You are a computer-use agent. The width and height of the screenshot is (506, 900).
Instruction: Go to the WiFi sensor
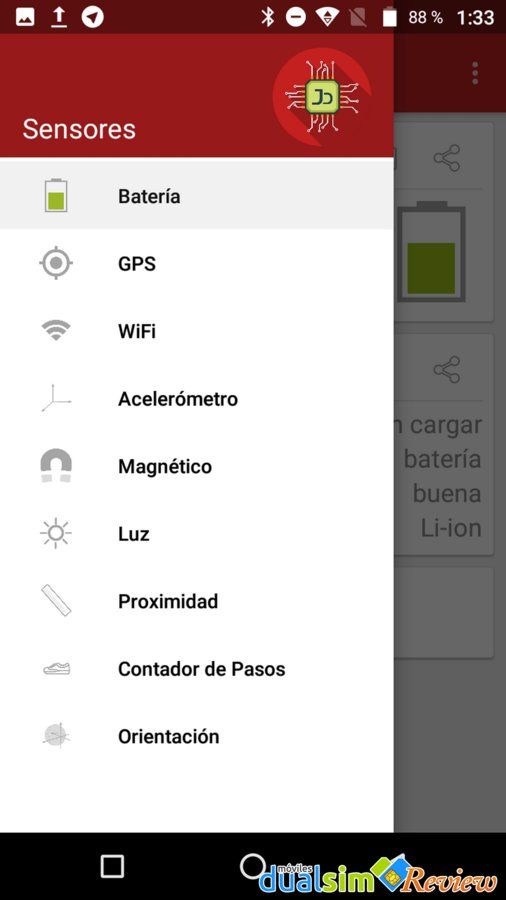pyautogui.click(x=197, y=331)
